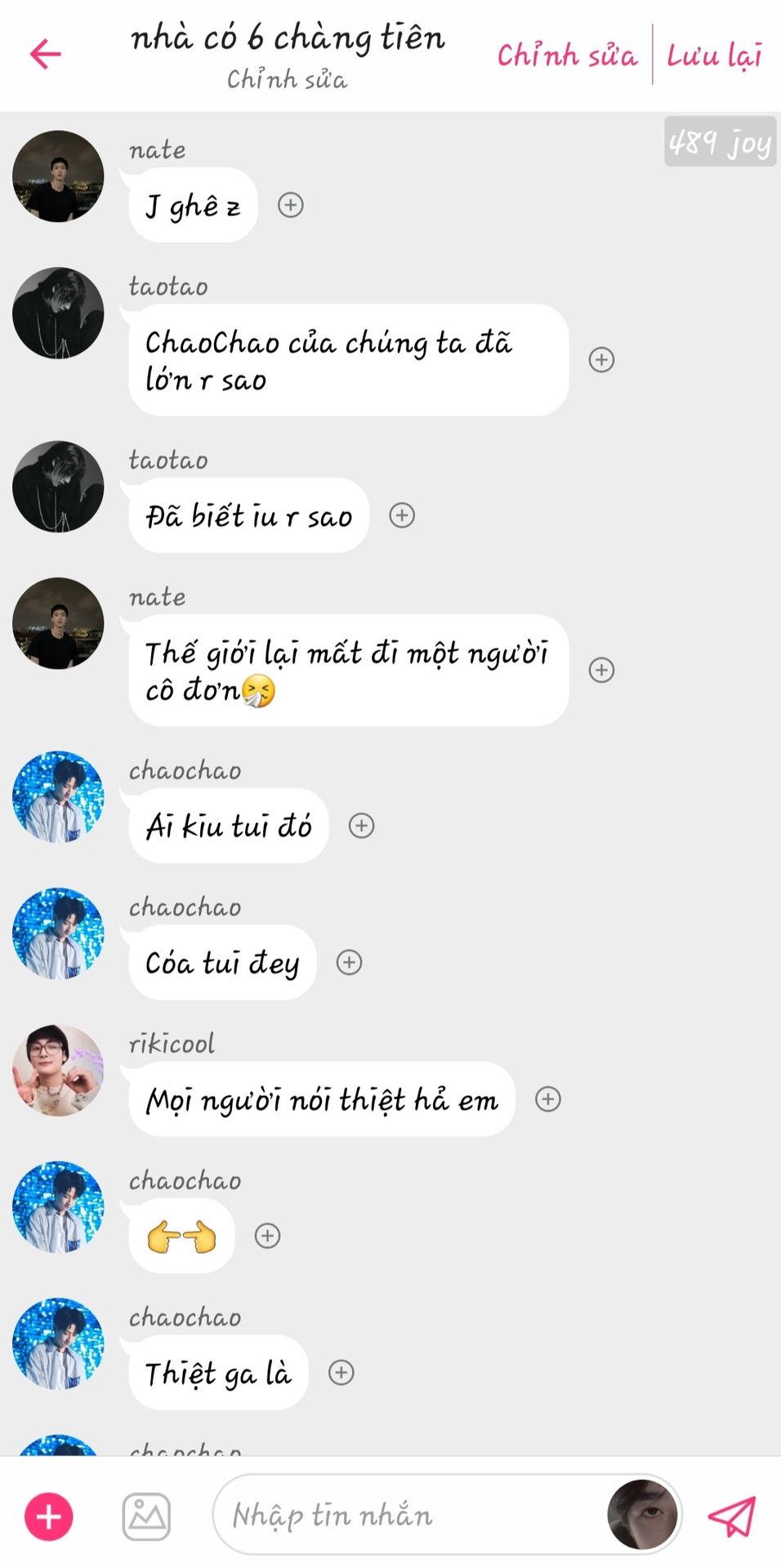Edit group title under nhà có 6 chàng tiên

(287, 79)
